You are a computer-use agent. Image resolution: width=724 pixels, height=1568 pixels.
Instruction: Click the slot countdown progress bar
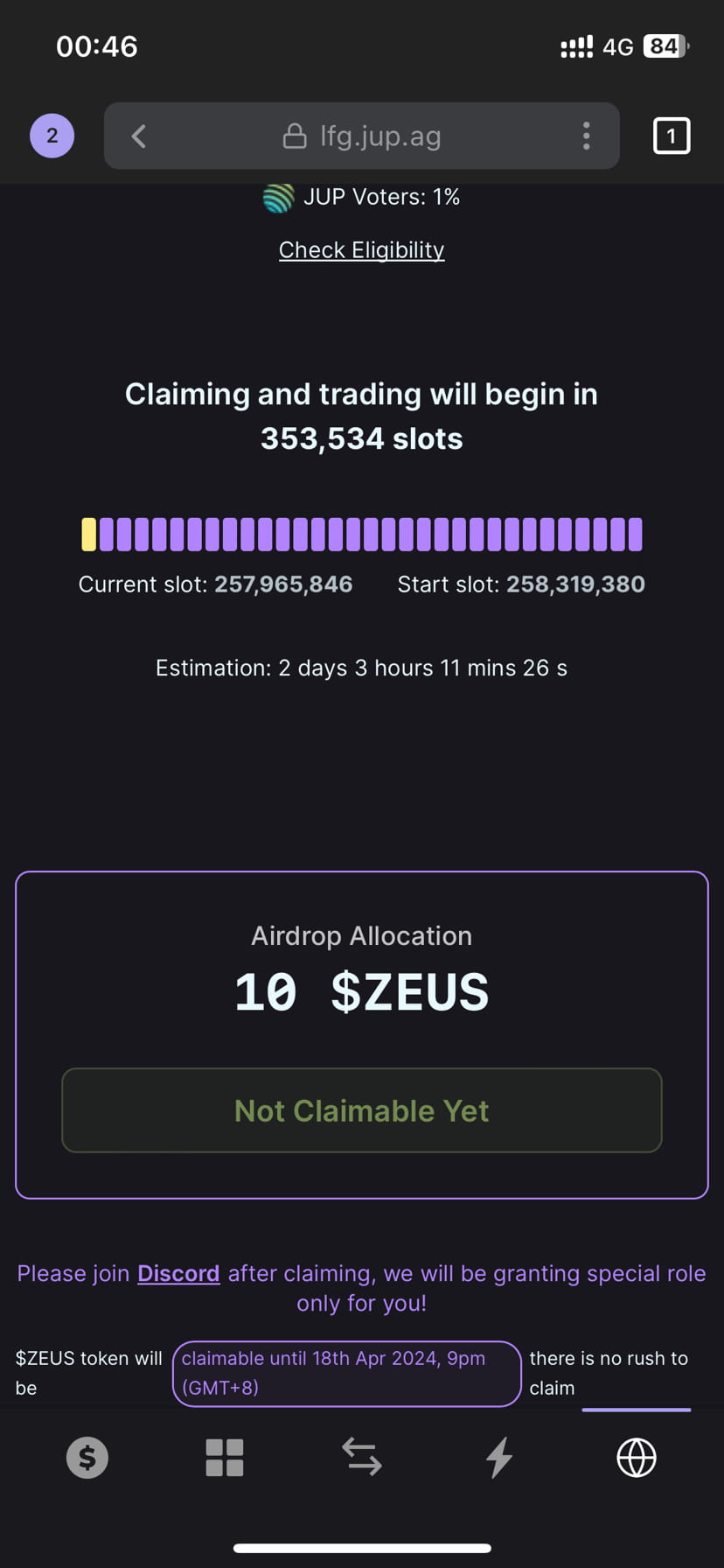coord(361,534)
